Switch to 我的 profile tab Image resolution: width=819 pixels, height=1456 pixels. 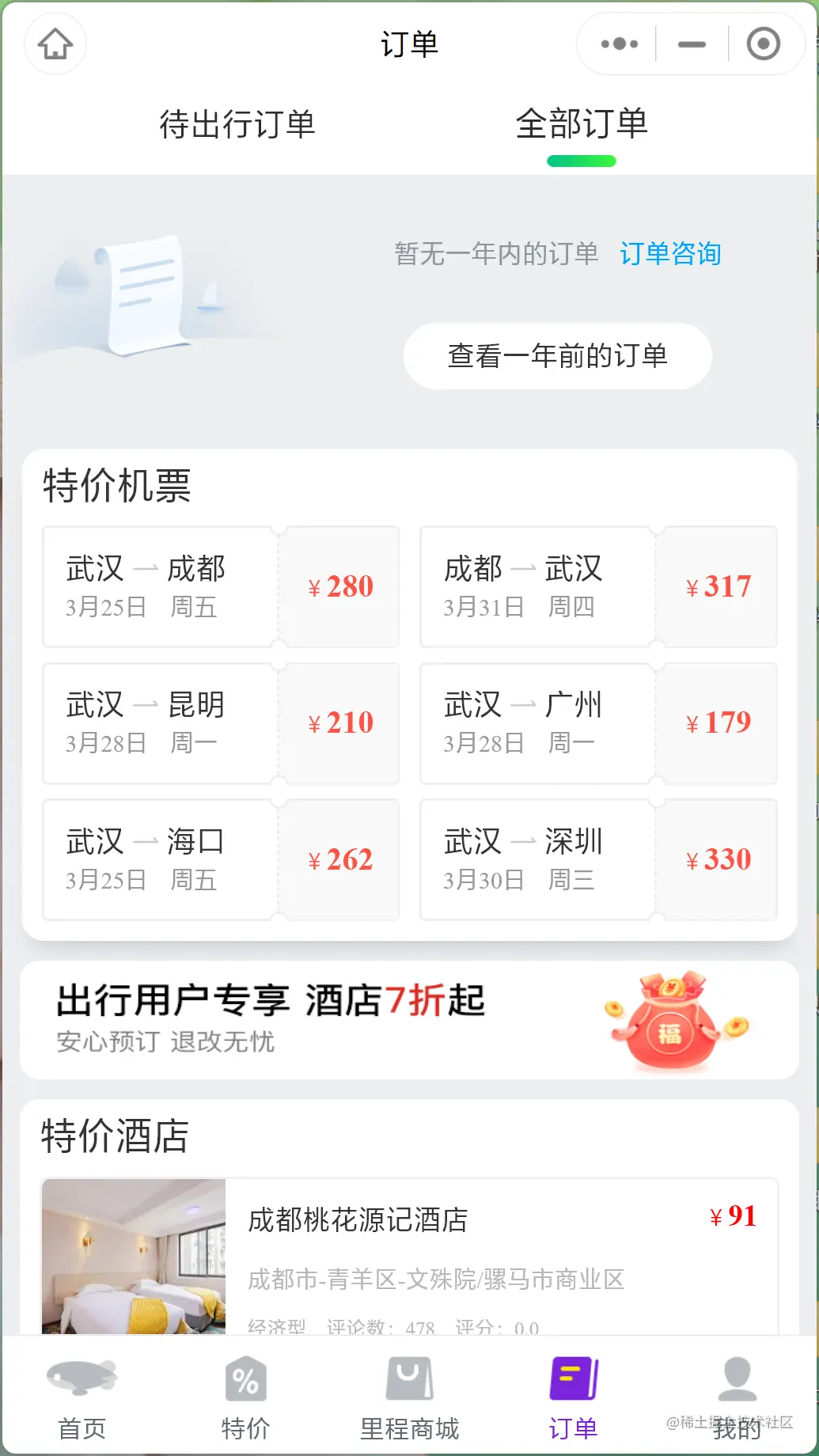737,1398
